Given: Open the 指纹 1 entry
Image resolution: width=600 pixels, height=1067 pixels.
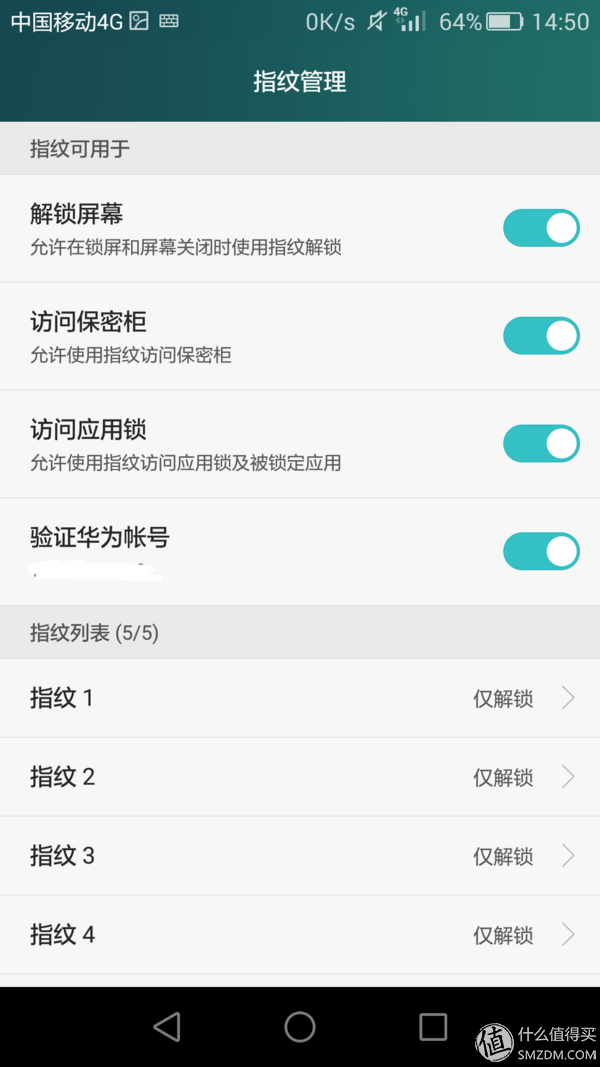Looking at the screenshot, I should click(x=300, y=698).
